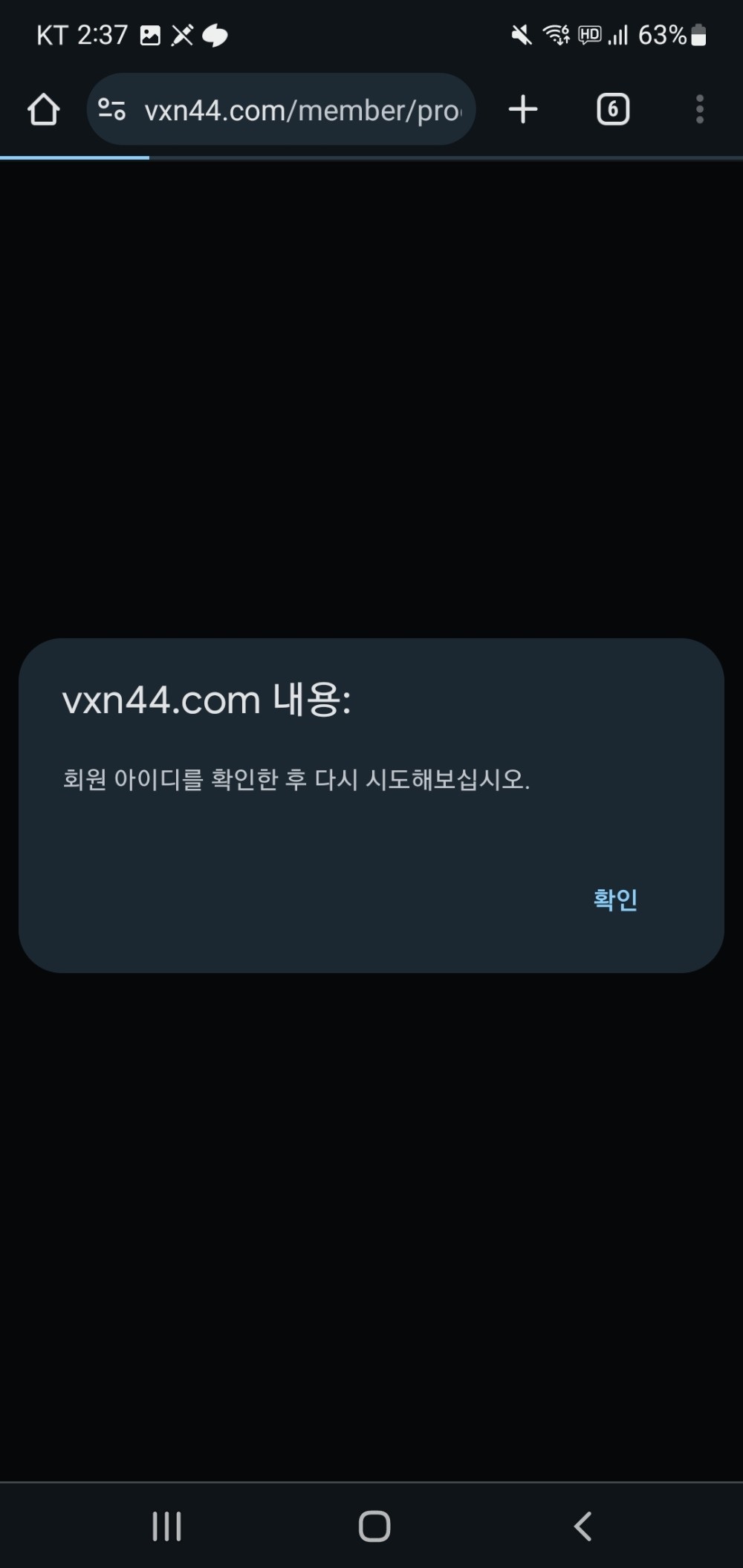
Task: Open the Chrome overflow menu
Action: [699, 110]
